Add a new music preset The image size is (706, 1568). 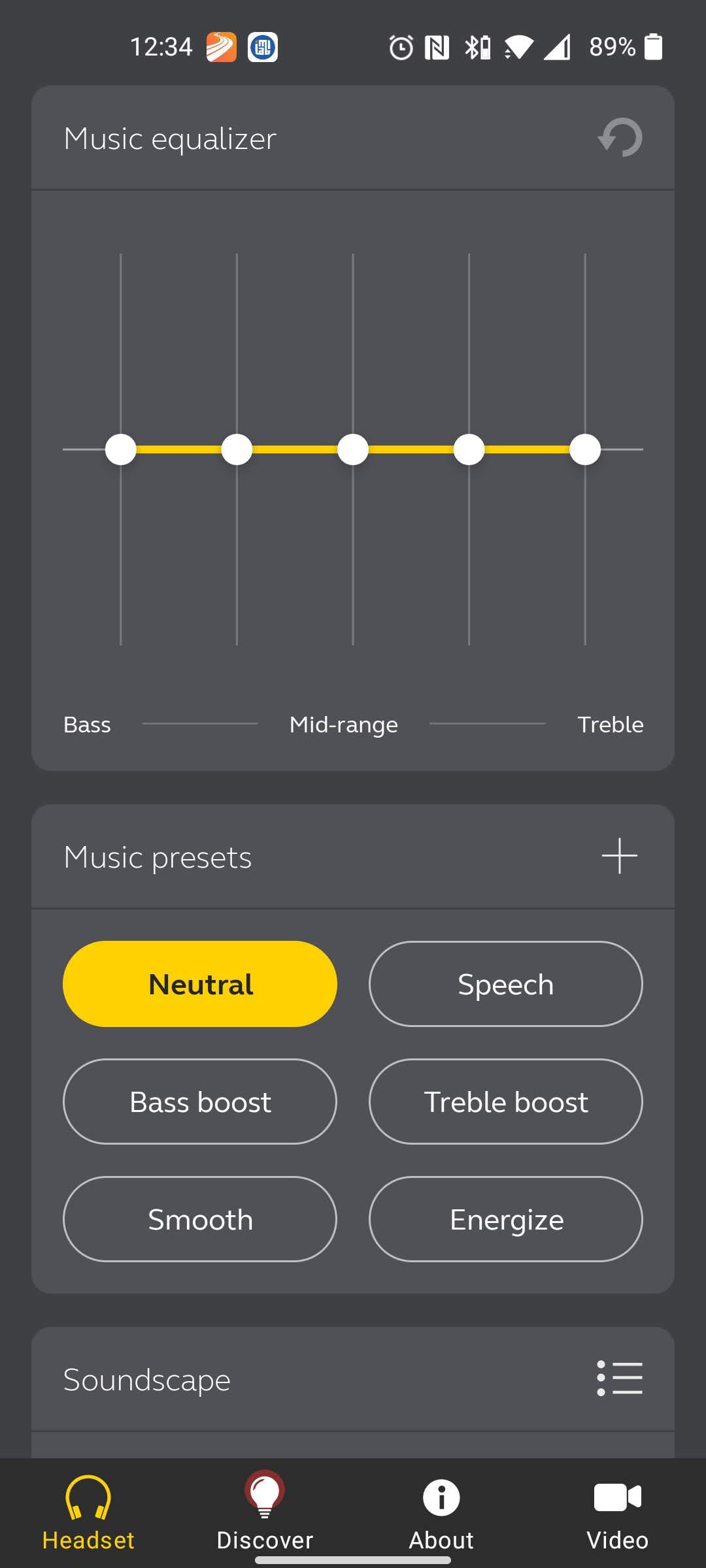619,856
